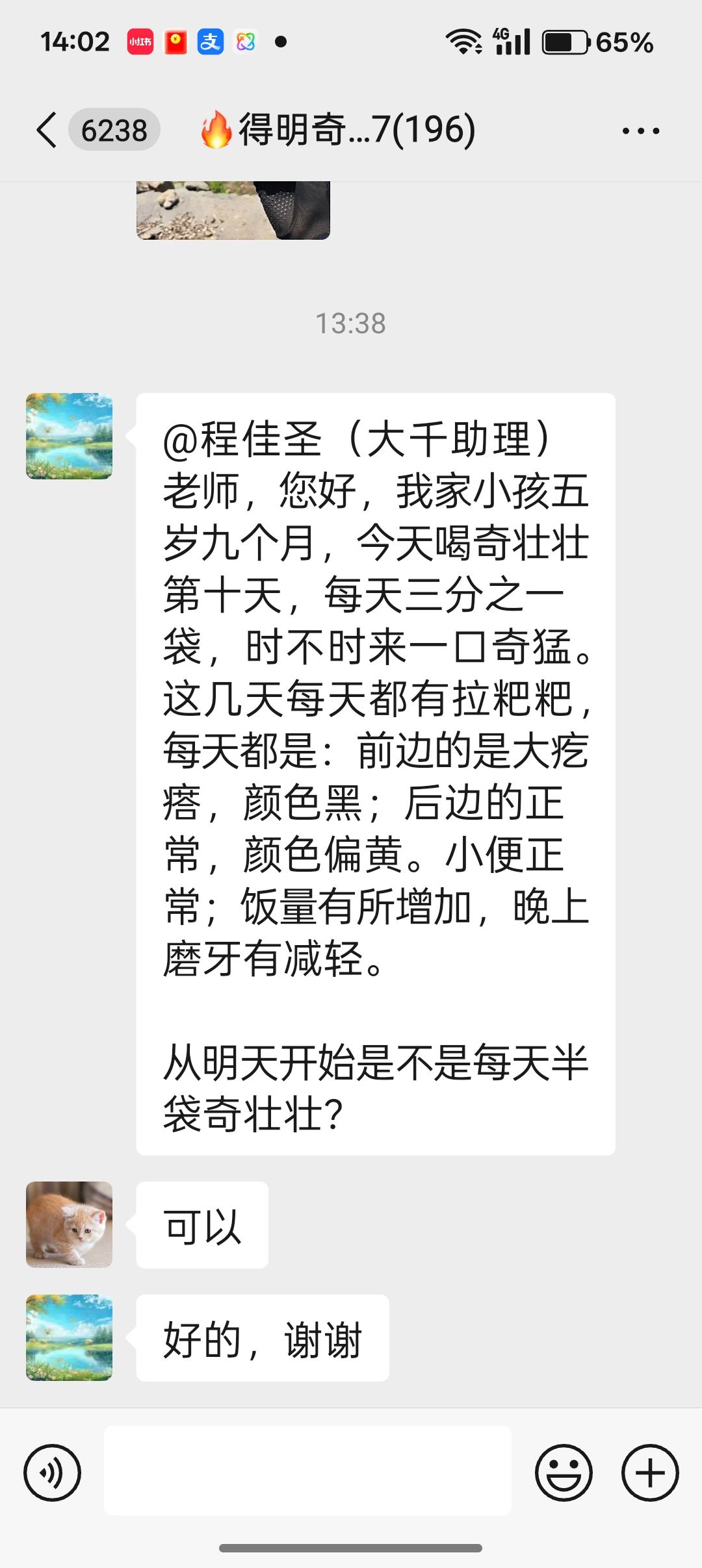Open the landscape avatar beside 好的，谢谢
The width and height of the screenshot is (702, 1568).
(69, 1337)
